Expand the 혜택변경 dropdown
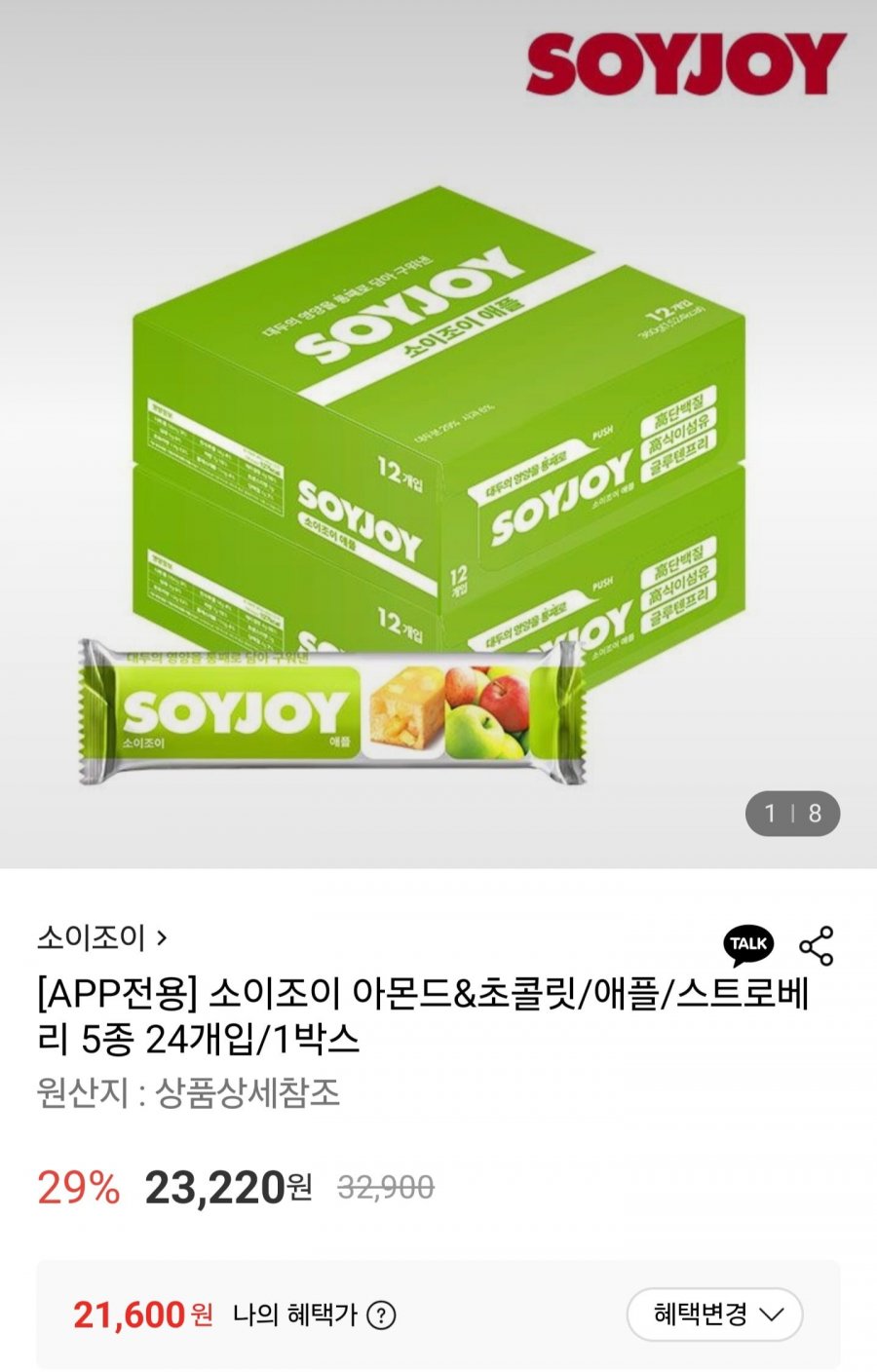Viewport: 877px width, 1372px height. pos(714,1315)
